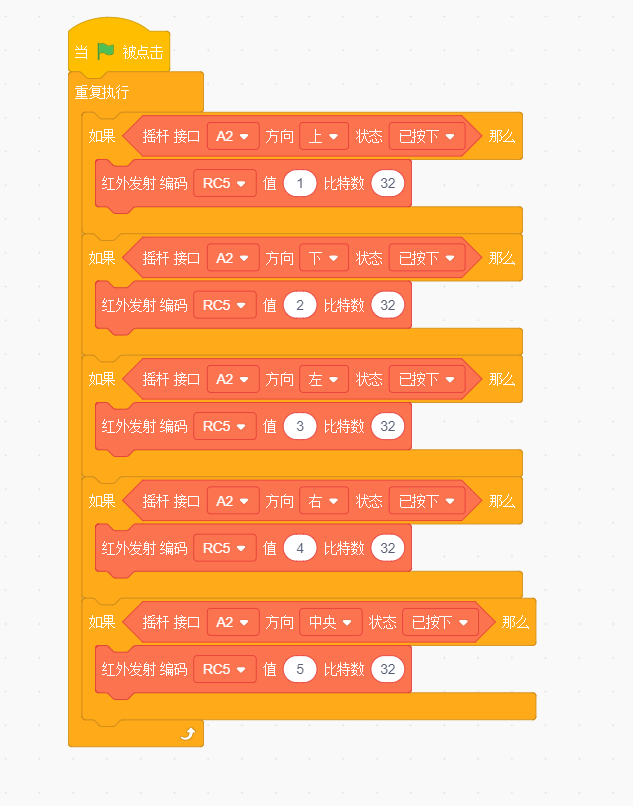Open the direction dropdown set to 中央
The height and width of the screenshot is (806, 633).
click(x=331, y=622)
